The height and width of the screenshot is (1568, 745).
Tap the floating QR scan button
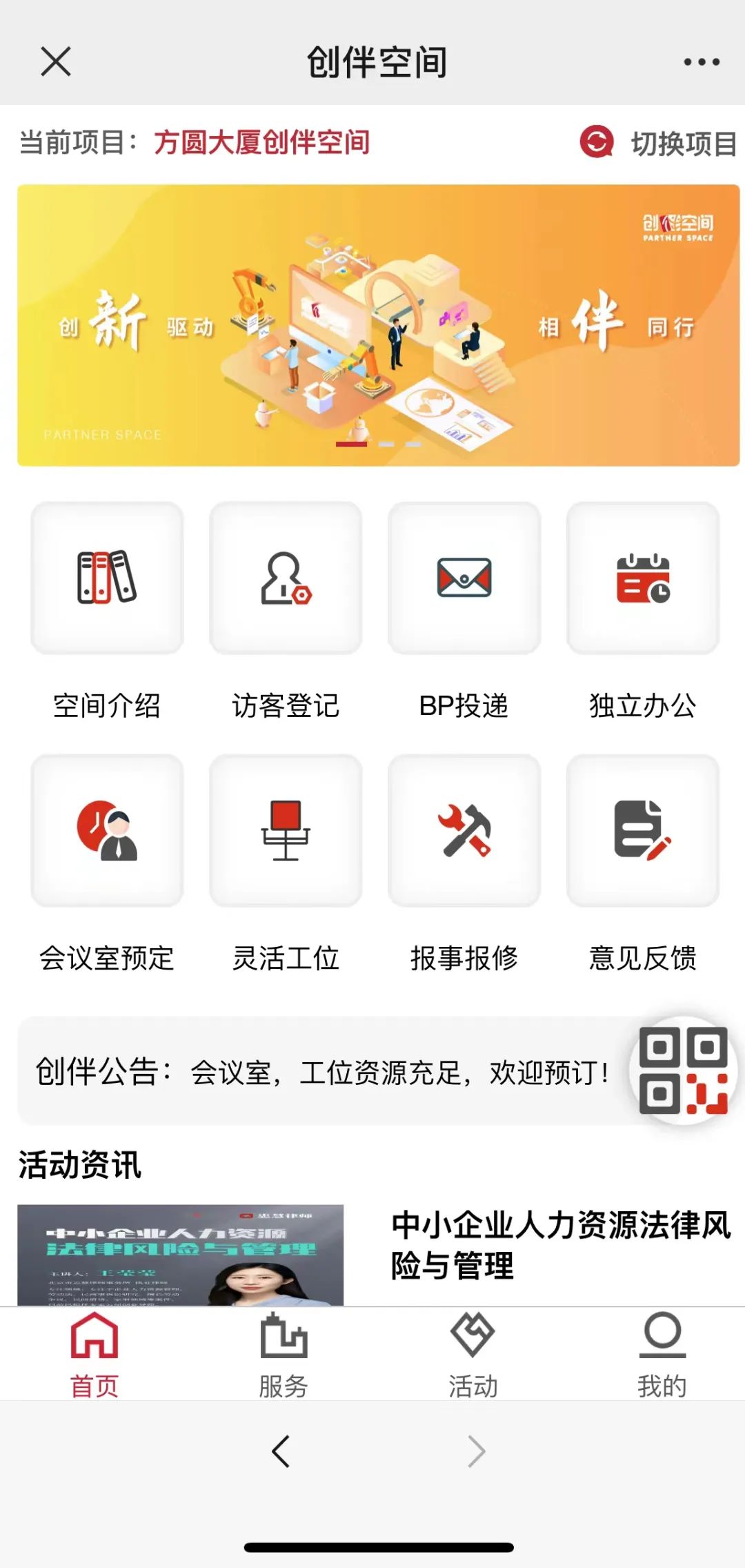(x=683, y=1070)
